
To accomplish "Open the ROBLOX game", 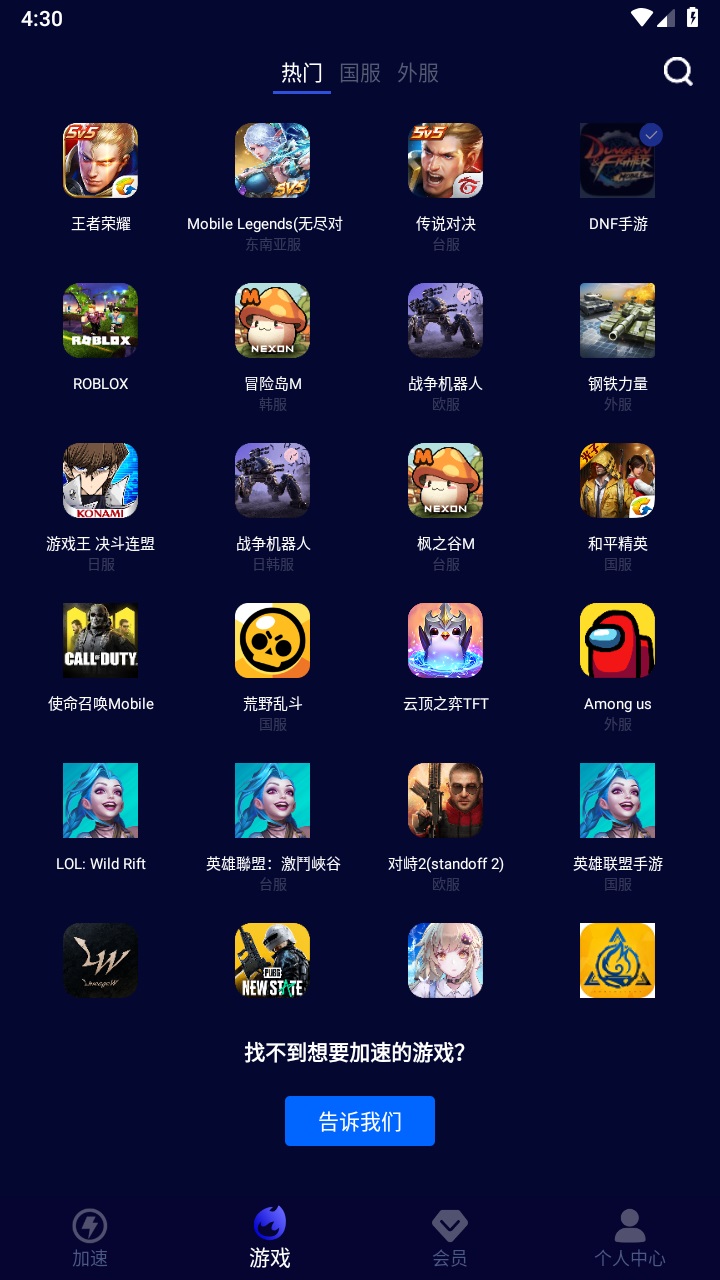I will click(x=100, y=322).
